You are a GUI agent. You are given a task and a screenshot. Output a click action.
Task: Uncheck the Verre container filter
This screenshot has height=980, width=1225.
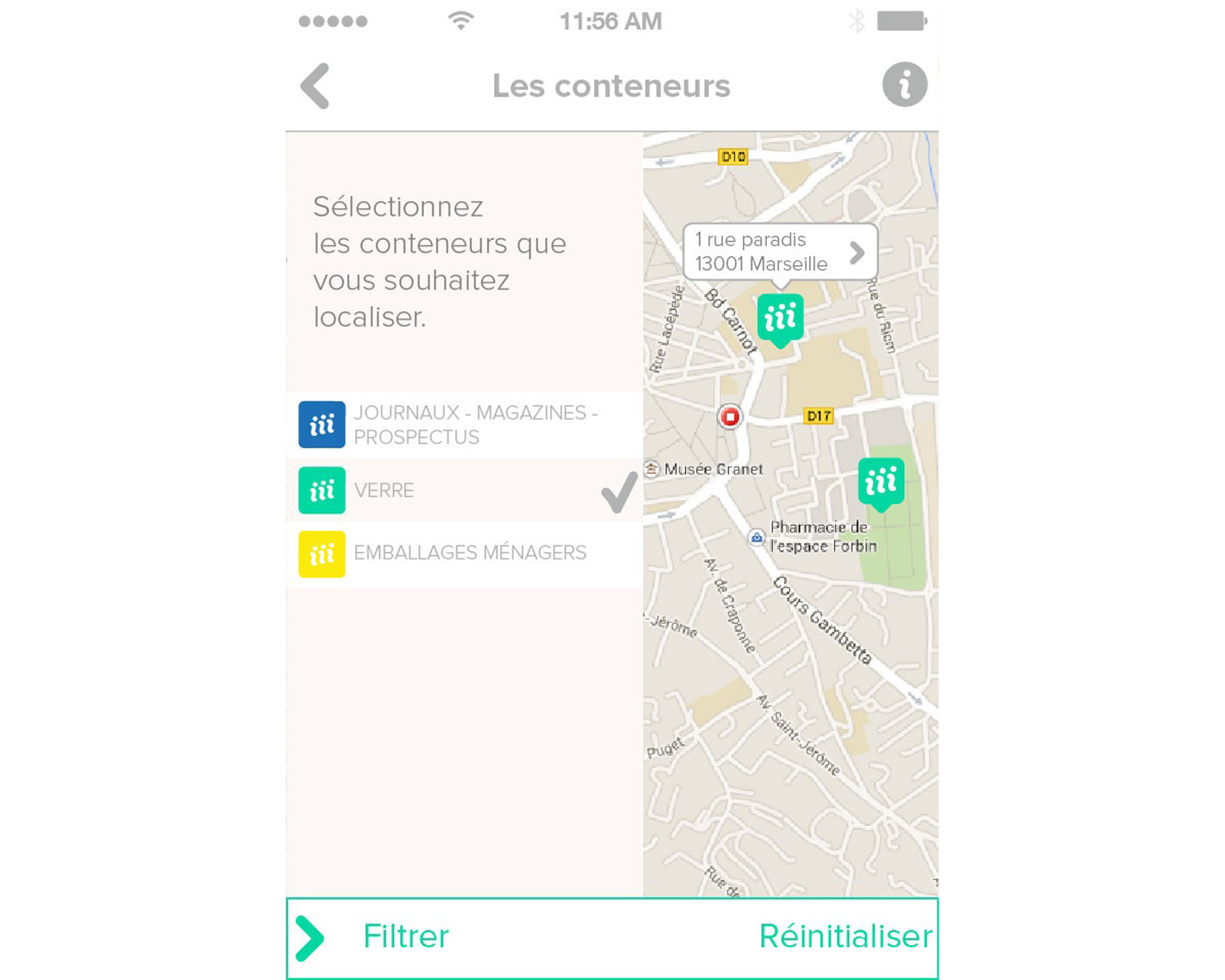(462, 490)
